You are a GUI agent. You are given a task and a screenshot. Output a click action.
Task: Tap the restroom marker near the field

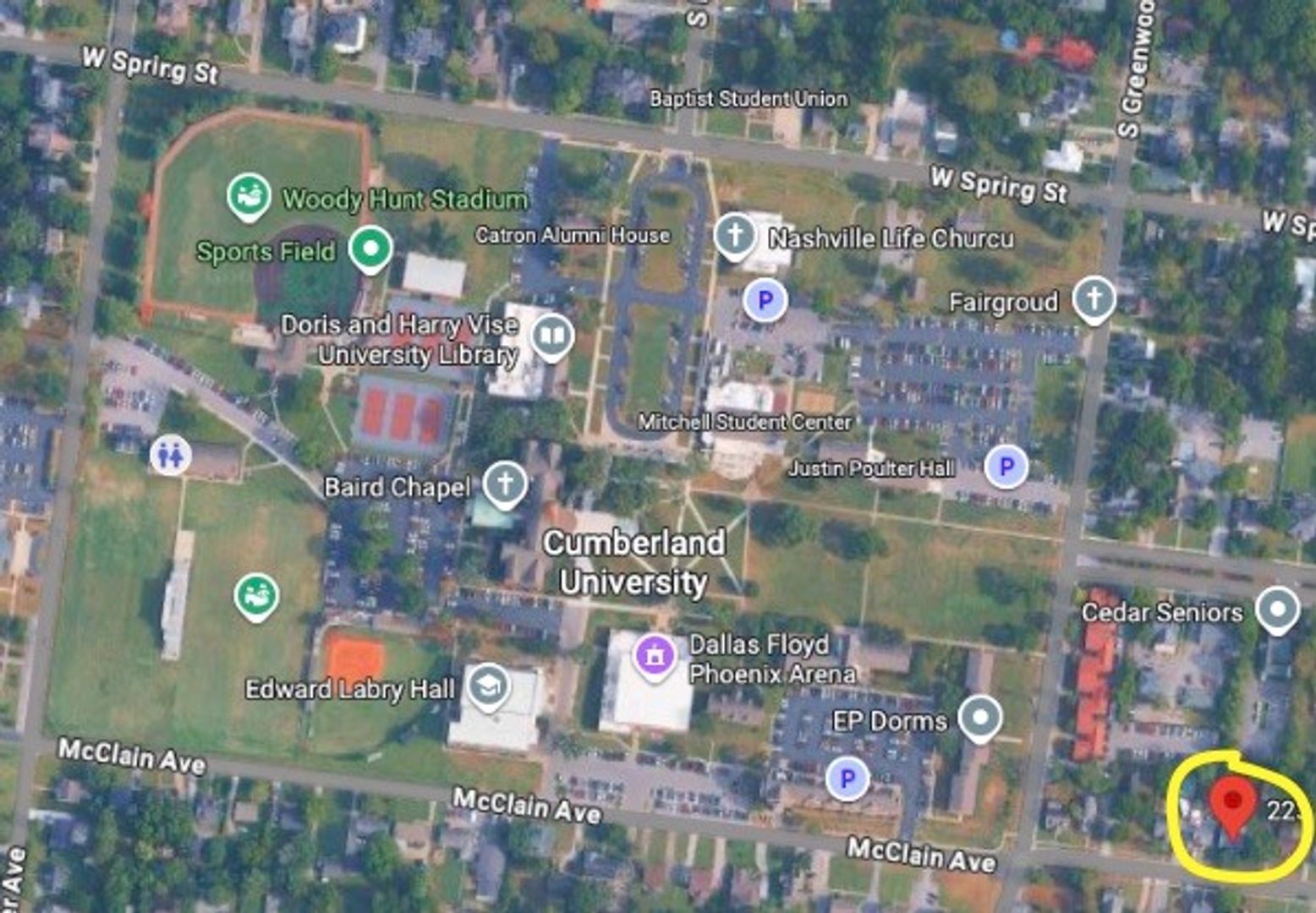coord(170,456)
